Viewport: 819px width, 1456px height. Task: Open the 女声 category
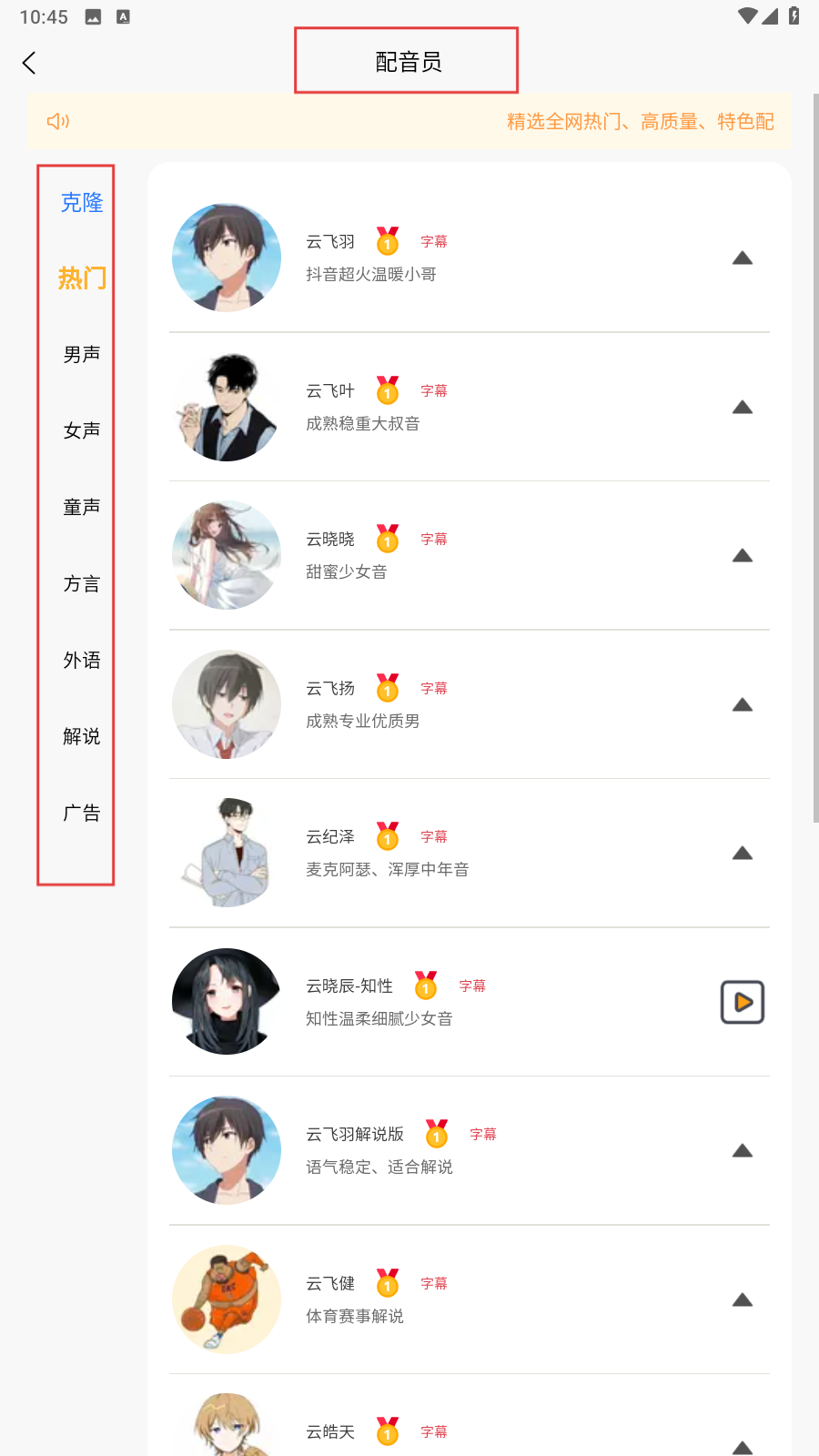tap(82, 430)
